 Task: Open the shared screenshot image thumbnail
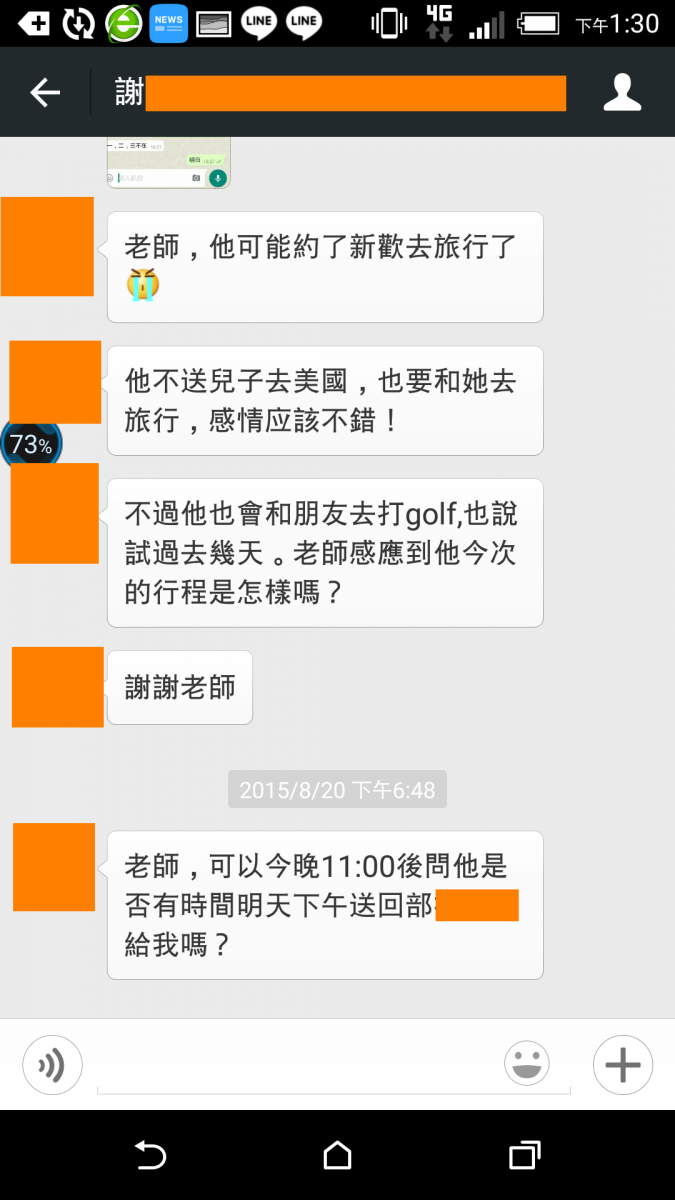169,162
